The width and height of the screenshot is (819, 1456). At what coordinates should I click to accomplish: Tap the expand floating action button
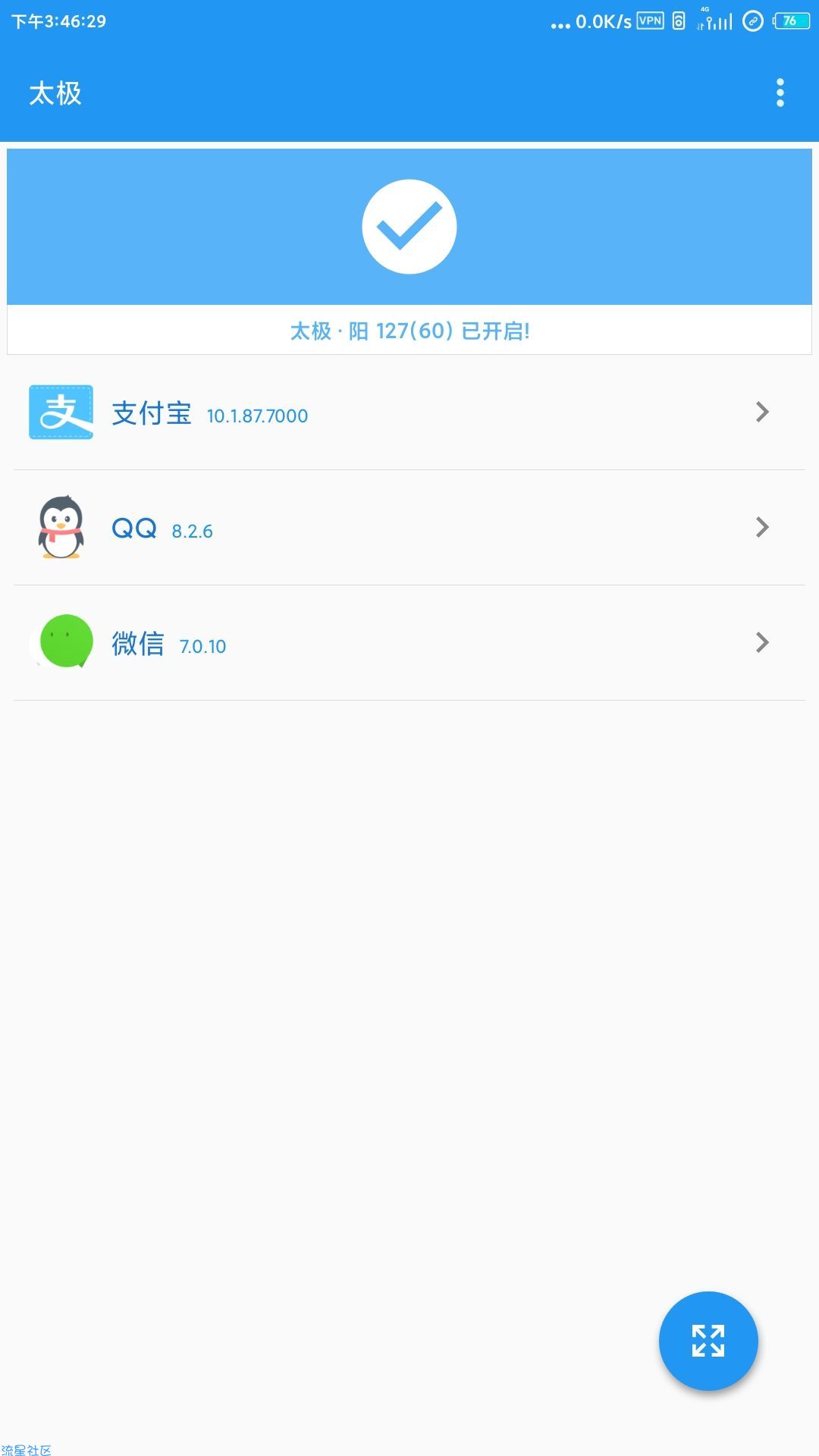click(x=708, y=1341)
